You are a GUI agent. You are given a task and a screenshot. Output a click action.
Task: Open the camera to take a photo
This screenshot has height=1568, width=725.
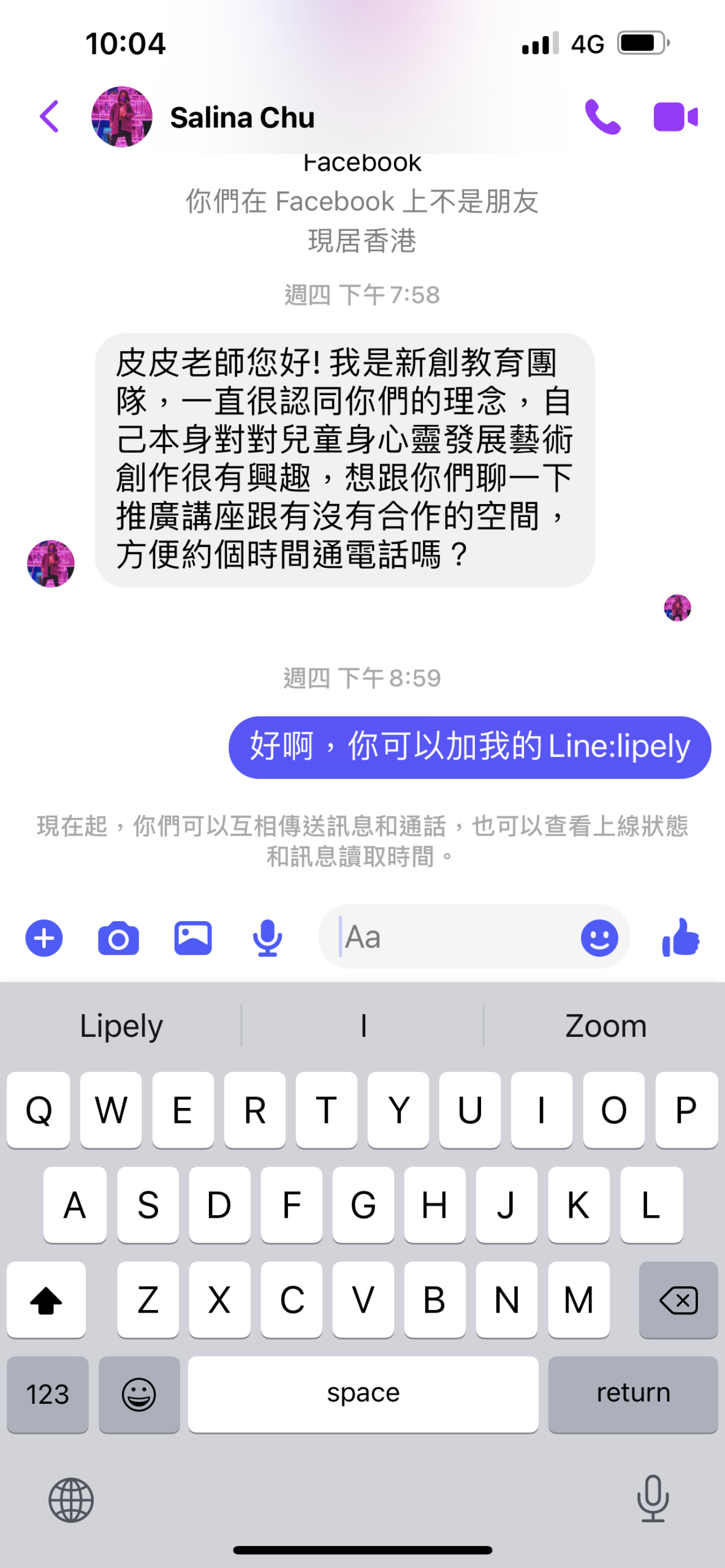[x=118, y=938]
